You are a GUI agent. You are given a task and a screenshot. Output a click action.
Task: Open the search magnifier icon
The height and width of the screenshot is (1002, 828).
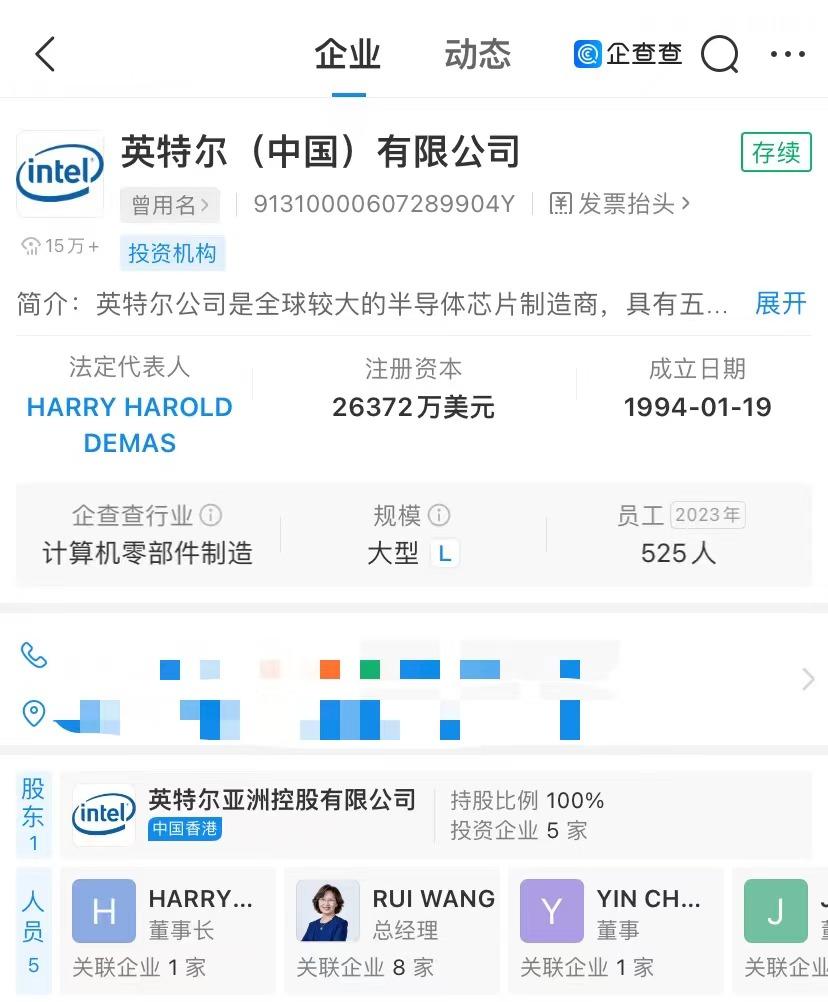coord(719,54)
